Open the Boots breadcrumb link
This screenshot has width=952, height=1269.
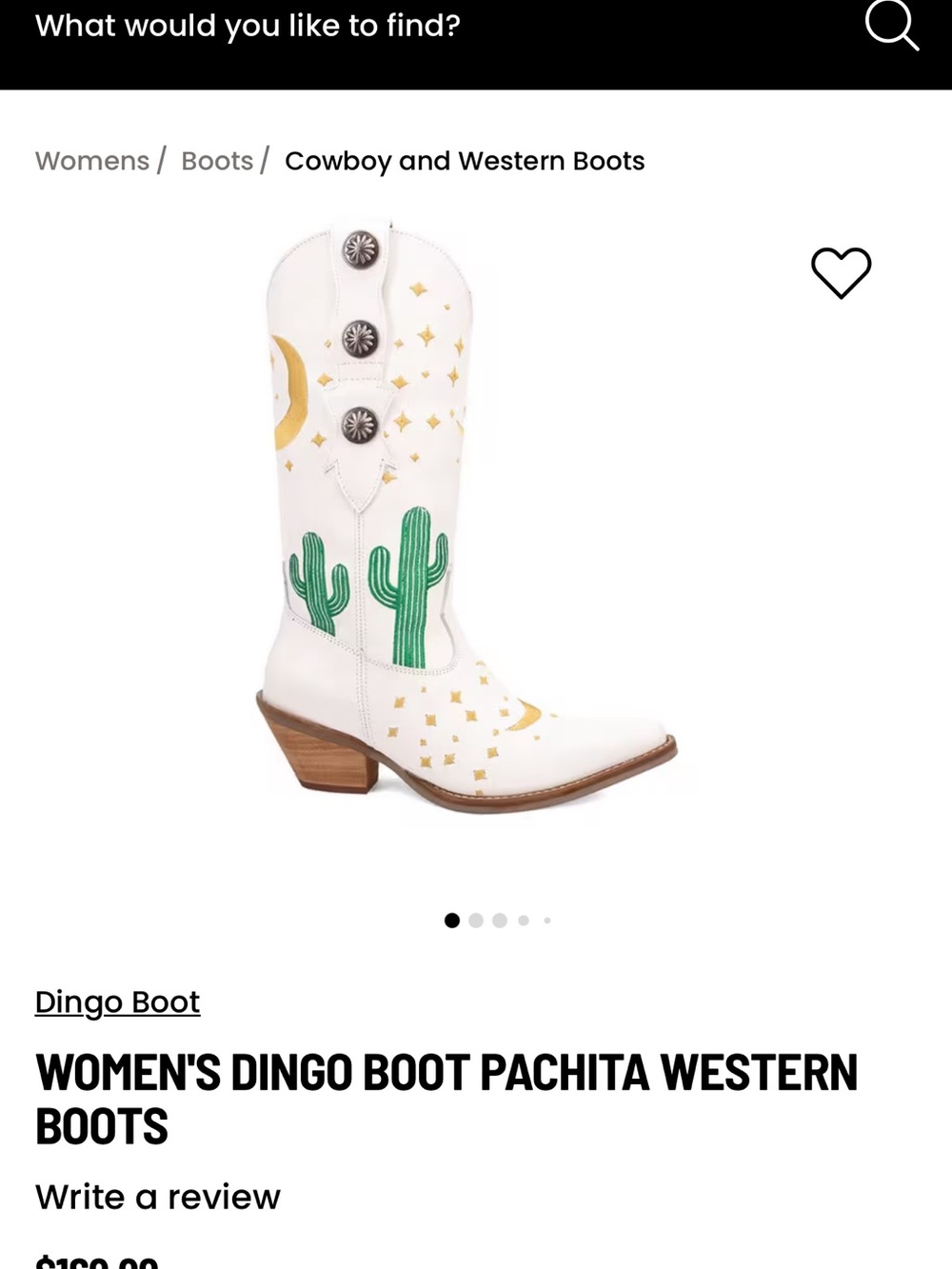tap(217, 161)
